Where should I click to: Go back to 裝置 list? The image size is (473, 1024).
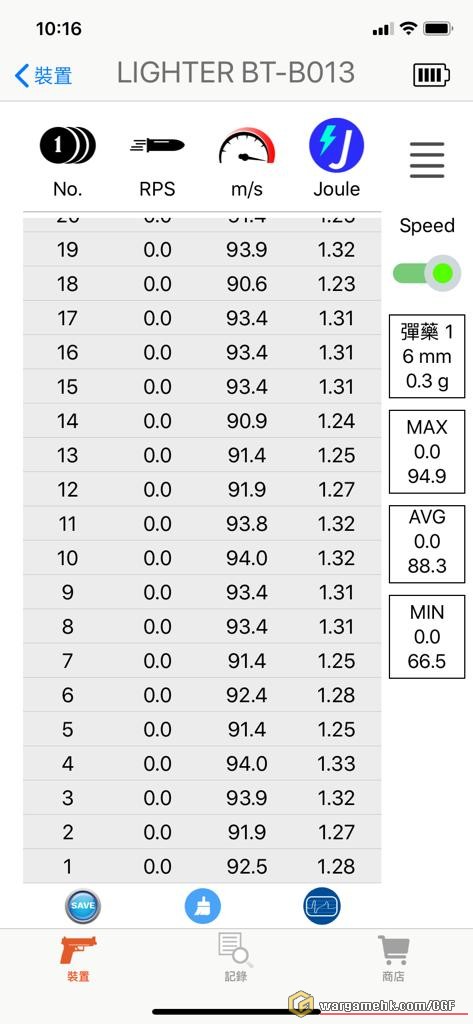[43, 75]
